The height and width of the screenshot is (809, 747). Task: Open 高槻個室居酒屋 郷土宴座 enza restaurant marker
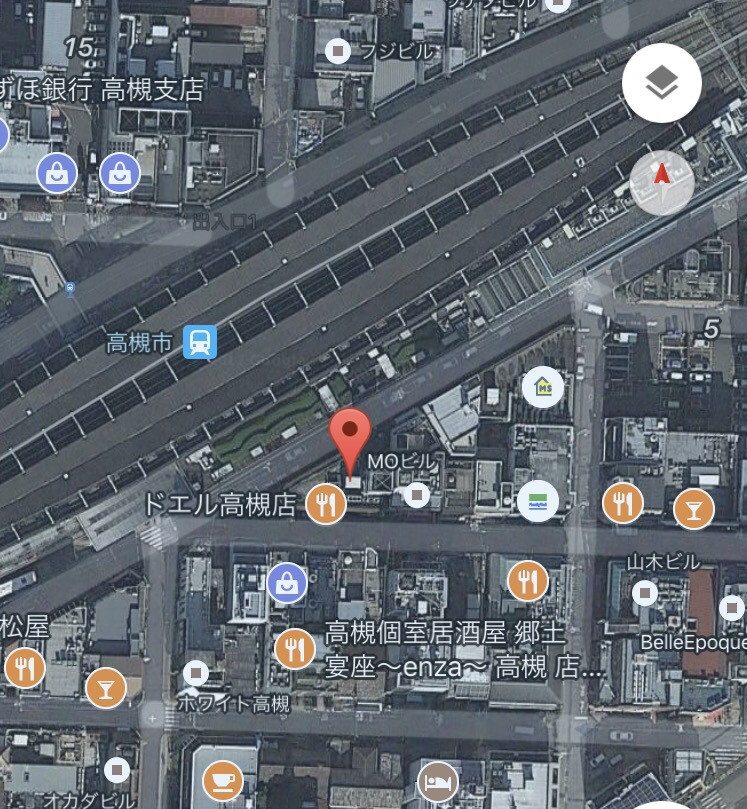point(294,650)
